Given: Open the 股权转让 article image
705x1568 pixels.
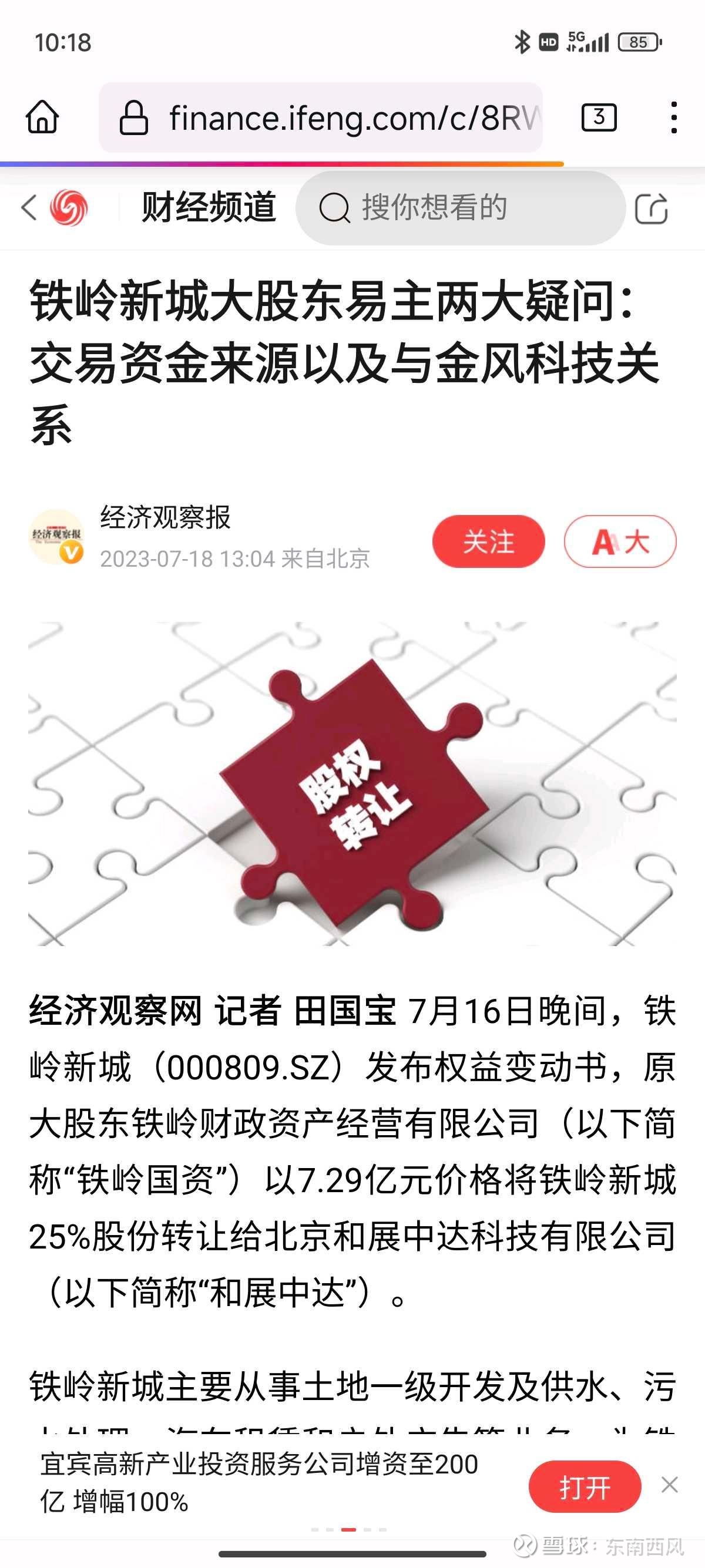Looking at the screenshot, I should point(352,783).
